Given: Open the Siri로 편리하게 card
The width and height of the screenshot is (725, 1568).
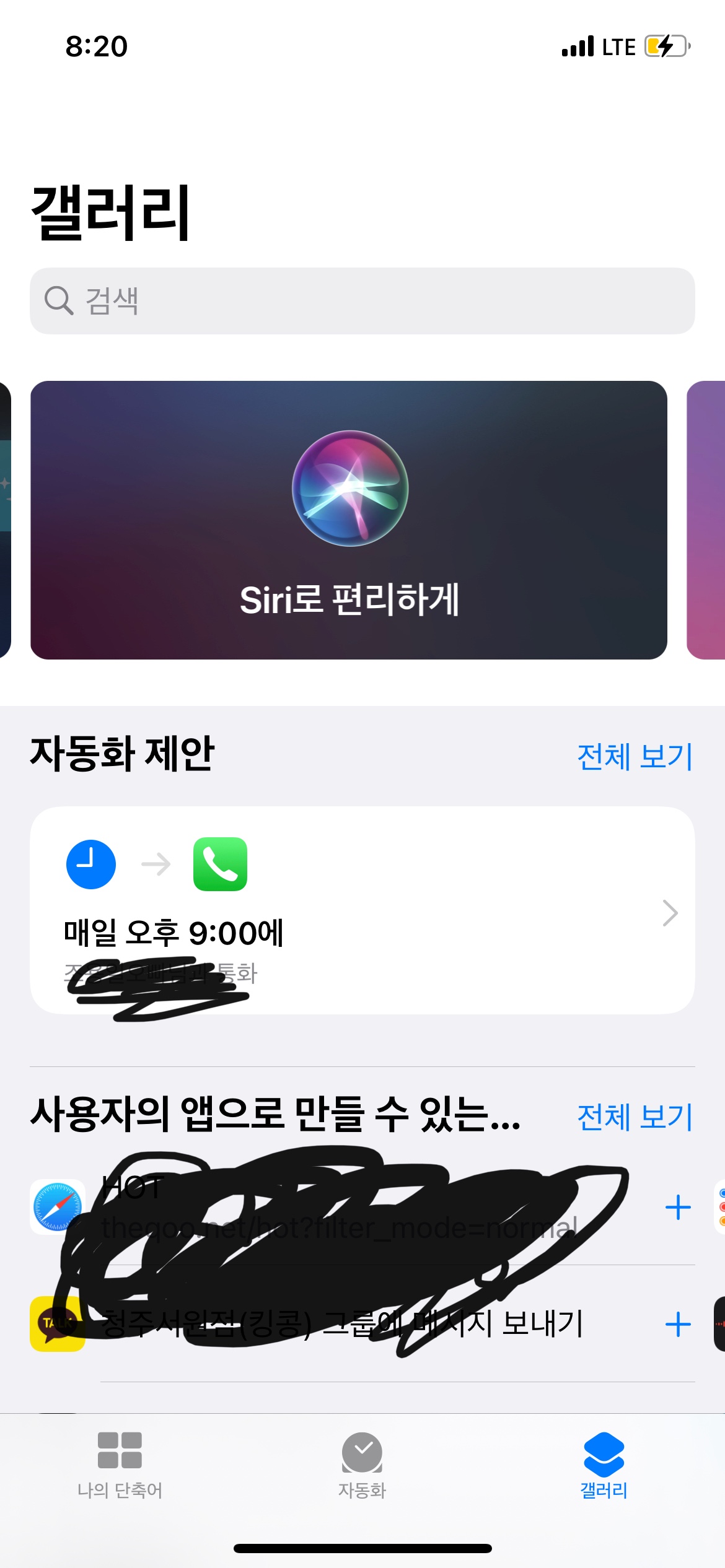Looking at the screenshot, I should click(349, 520).
